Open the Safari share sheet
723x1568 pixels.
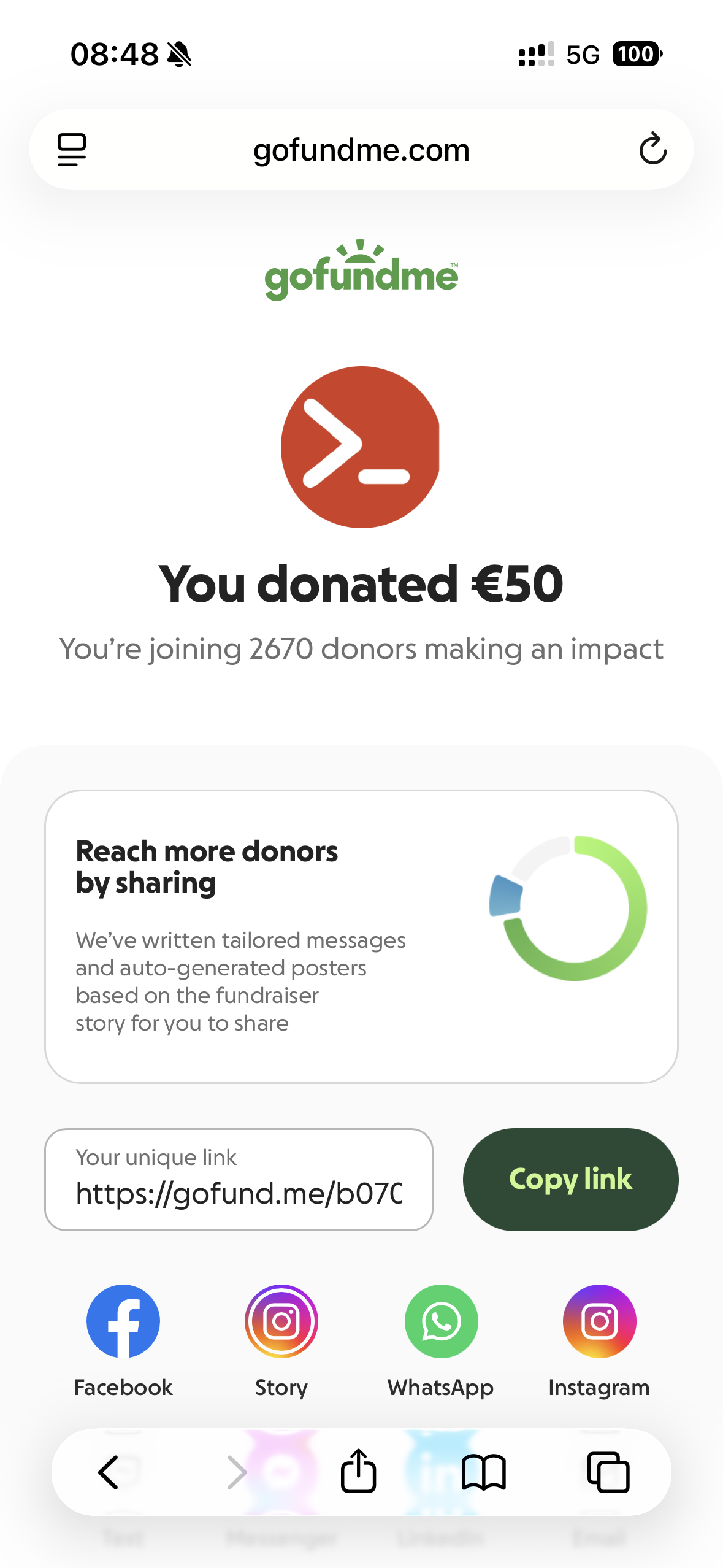(x=358, y=1471)
